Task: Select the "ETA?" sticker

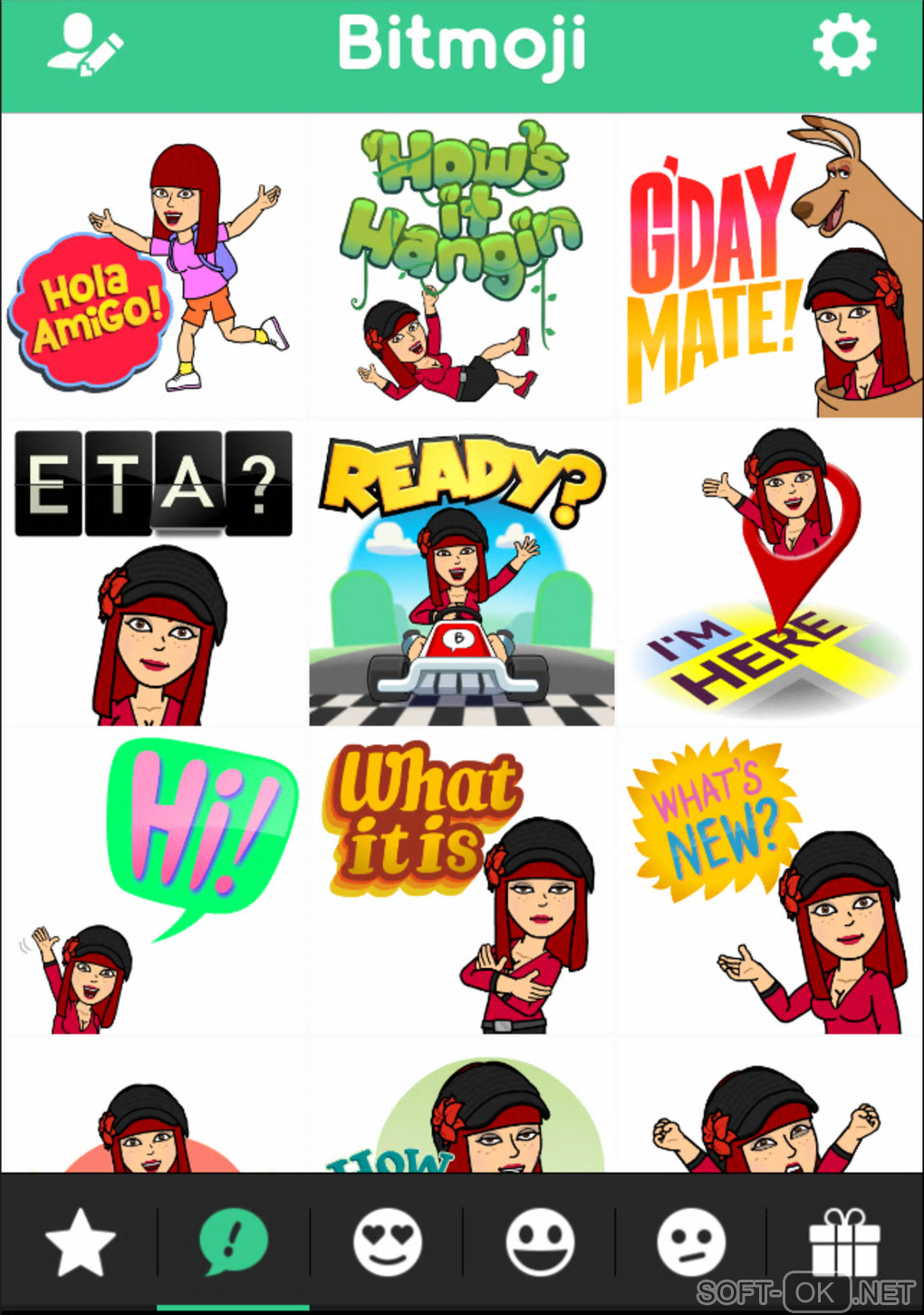Action: point(154,576)
